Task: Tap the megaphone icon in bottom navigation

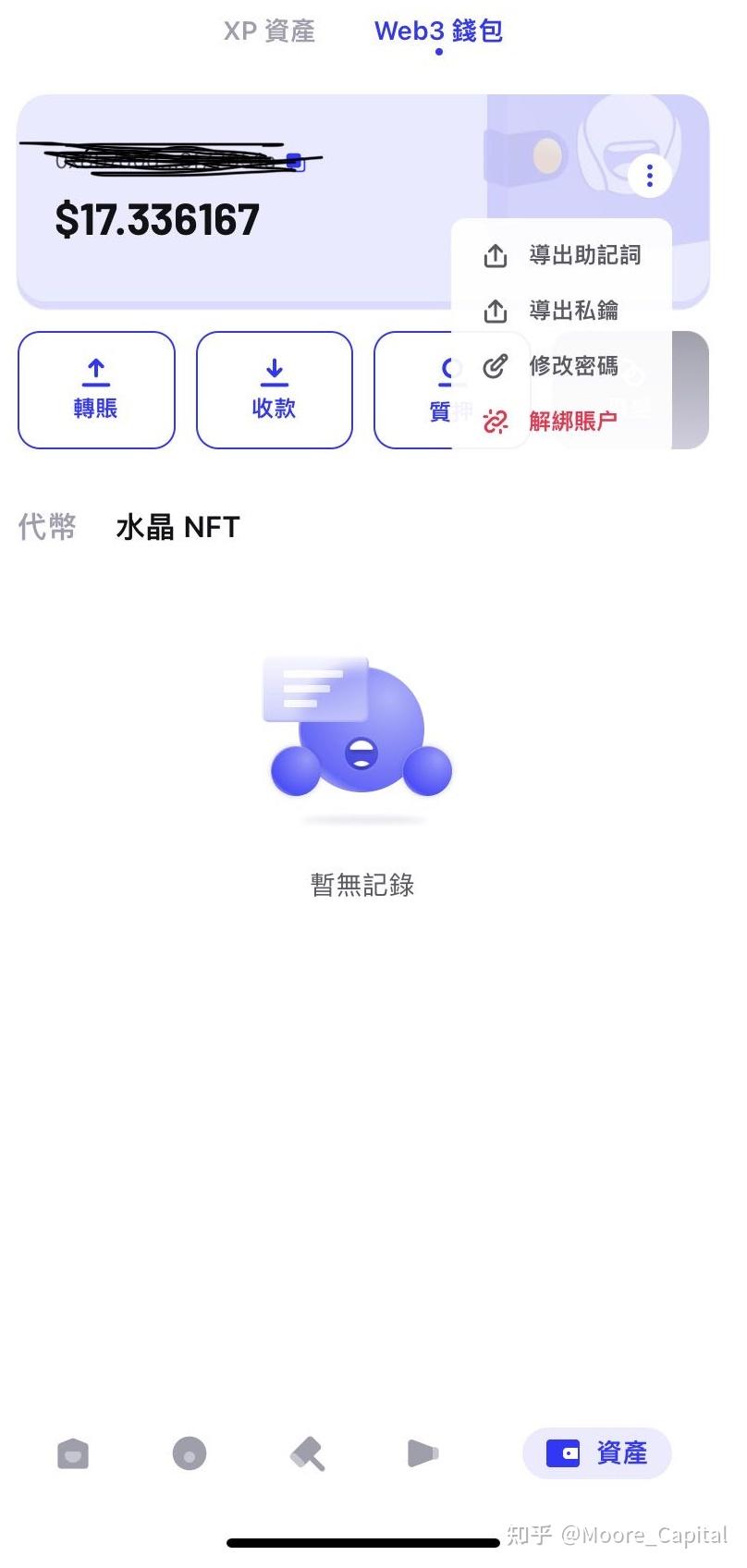Action: click(x=422, y=1452)
